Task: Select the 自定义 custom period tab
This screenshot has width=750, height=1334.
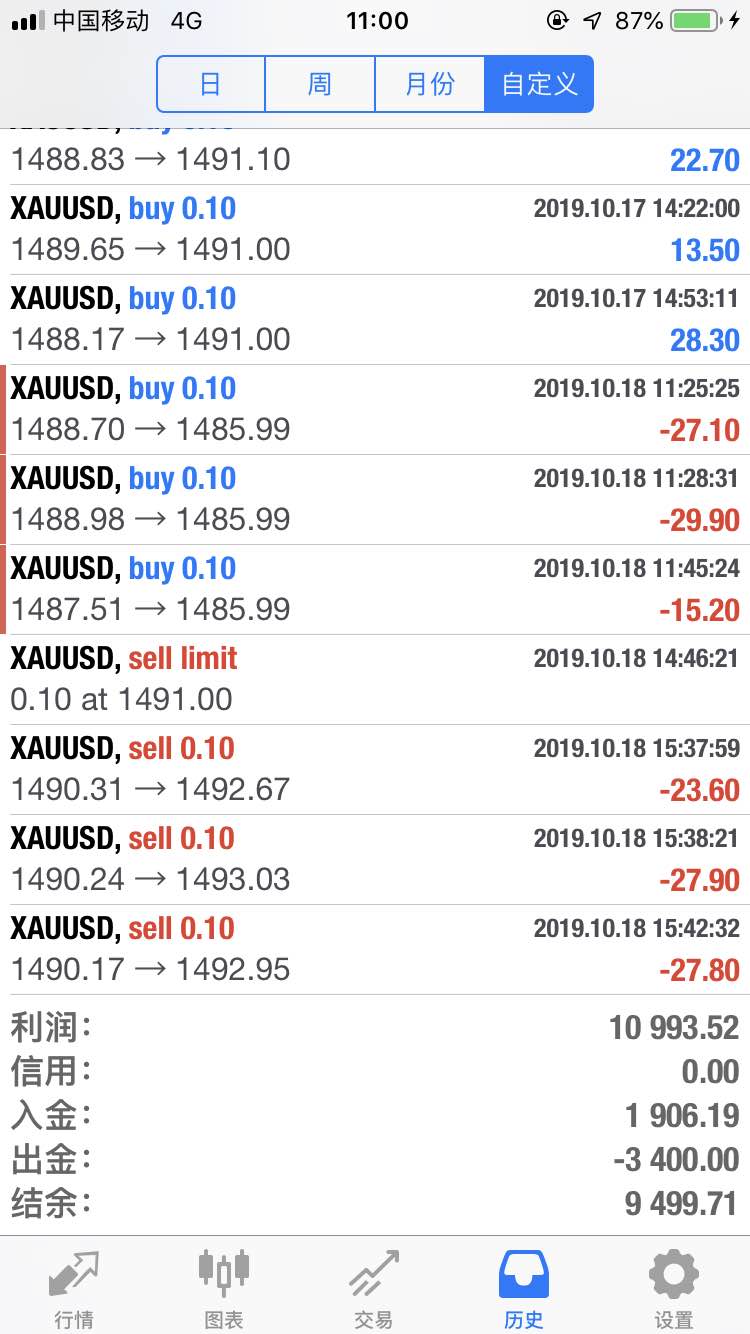Action: point(539,84)
